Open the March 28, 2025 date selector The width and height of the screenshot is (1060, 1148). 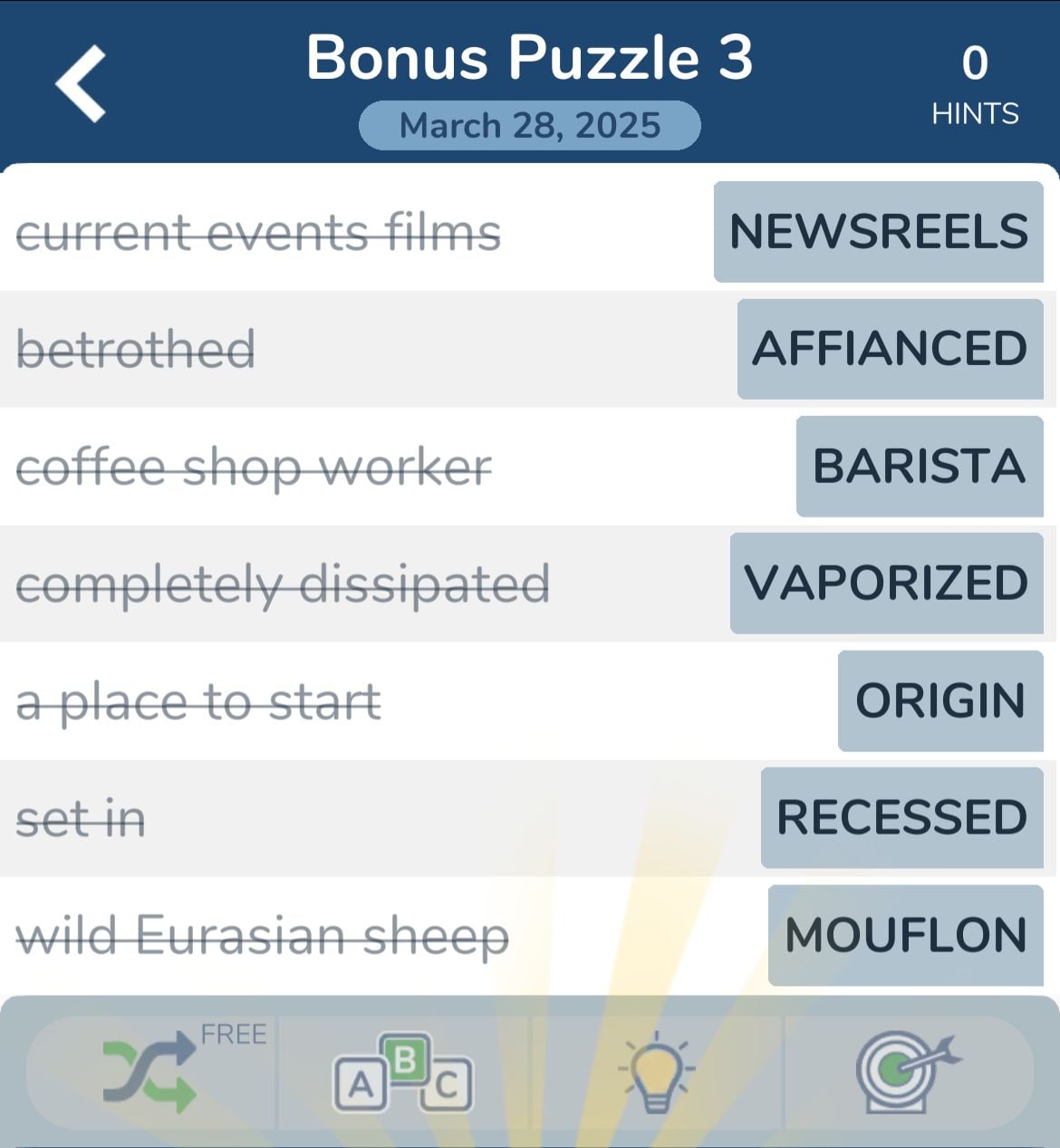coord(529,125)
